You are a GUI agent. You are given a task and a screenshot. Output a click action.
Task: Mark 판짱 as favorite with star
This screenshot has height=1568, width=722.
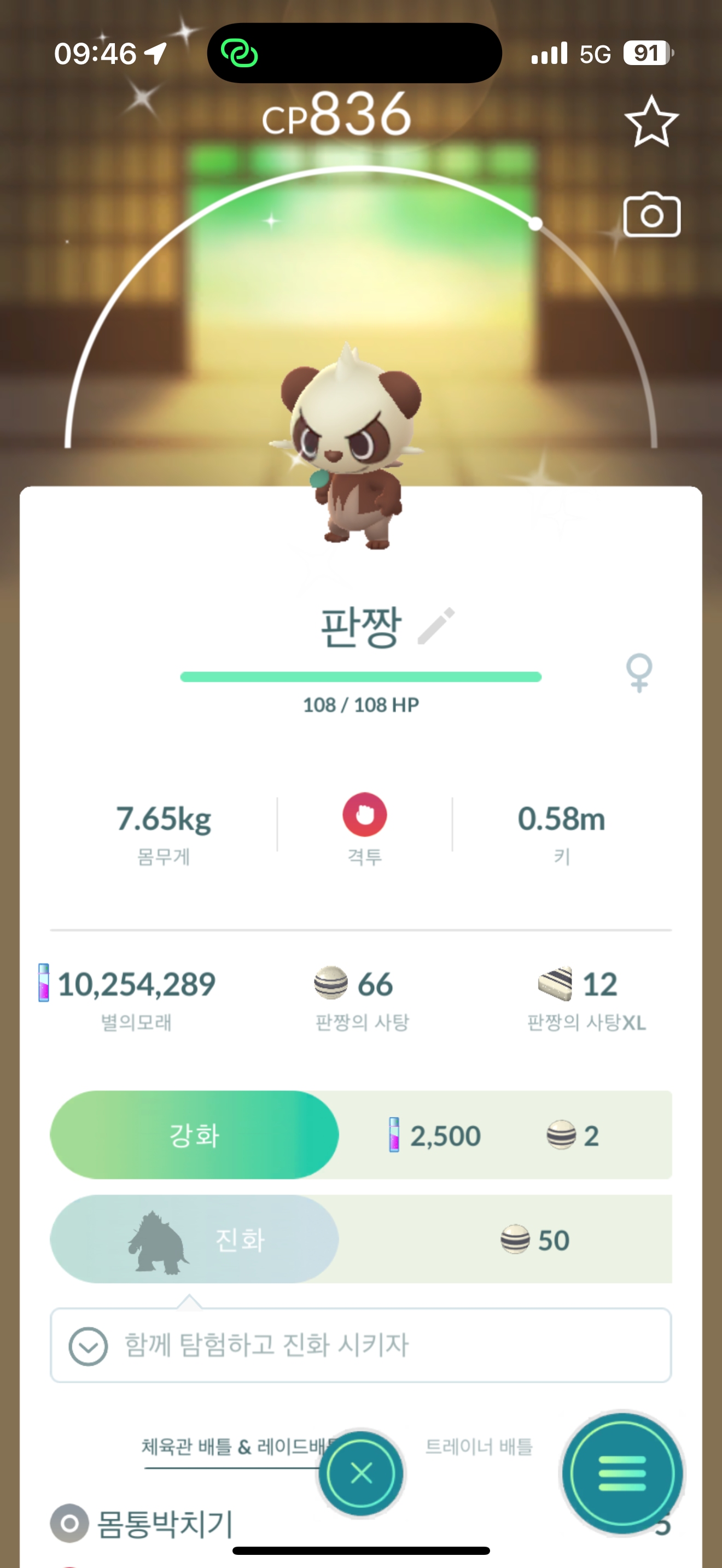coord(651,121)
